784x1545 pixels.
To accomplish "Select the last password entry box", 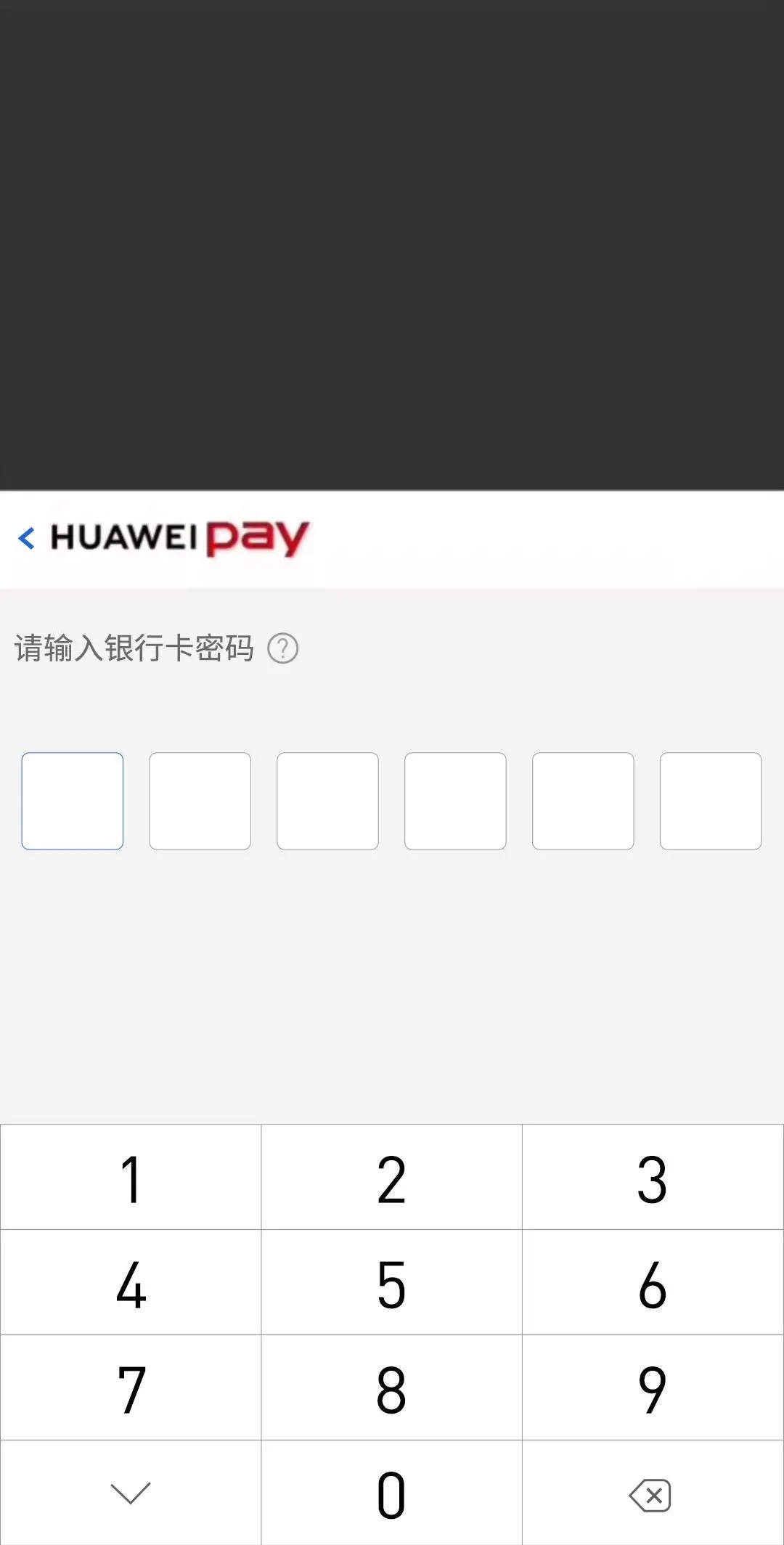I will coord(711,801).
